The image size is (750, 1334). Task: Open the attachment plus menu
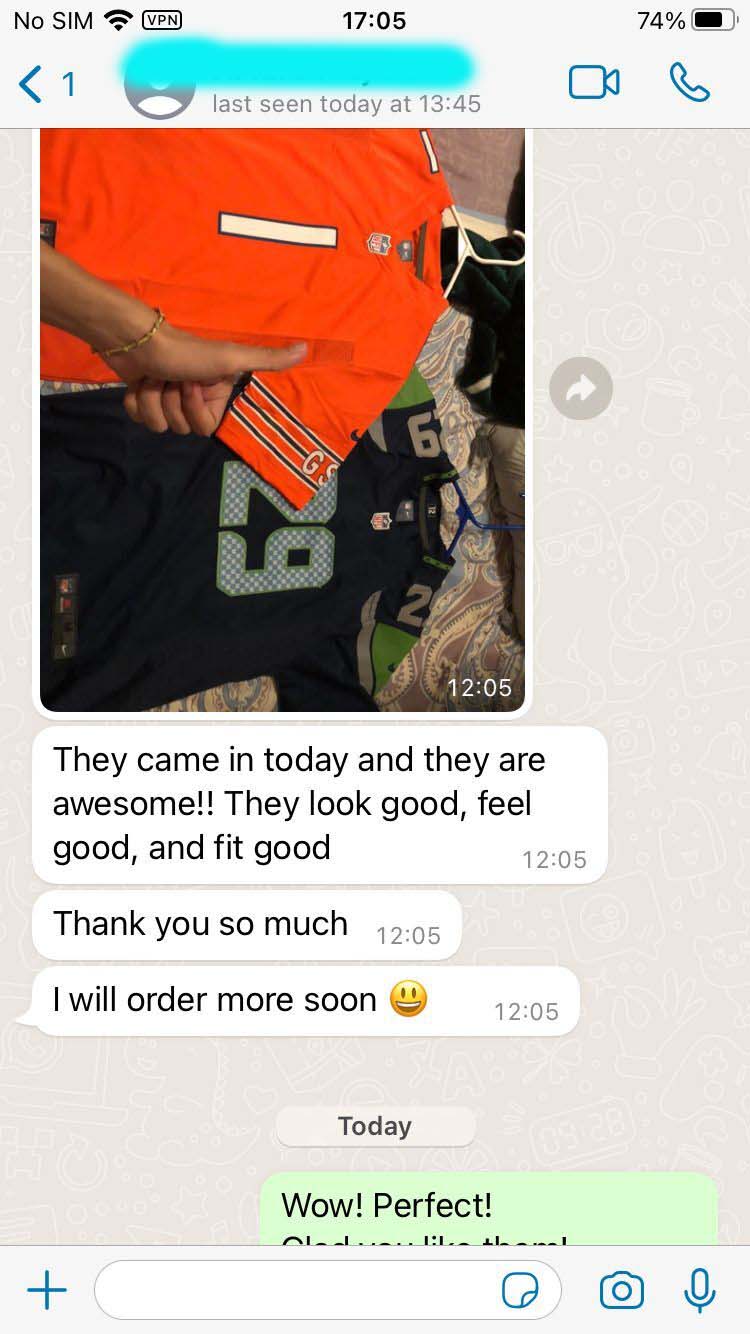(x=46, y=1290)
